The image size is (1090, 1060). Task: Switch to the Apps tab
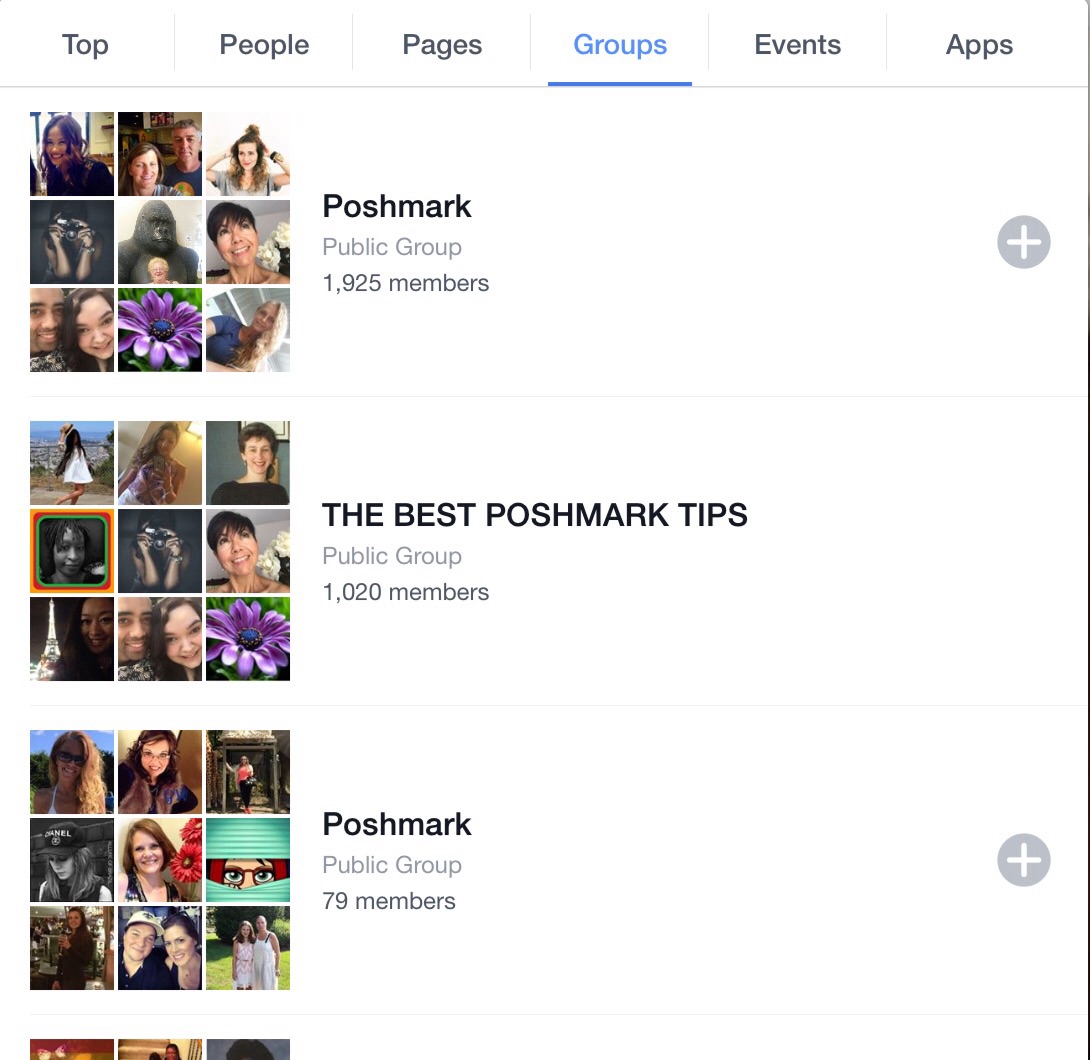979,45
